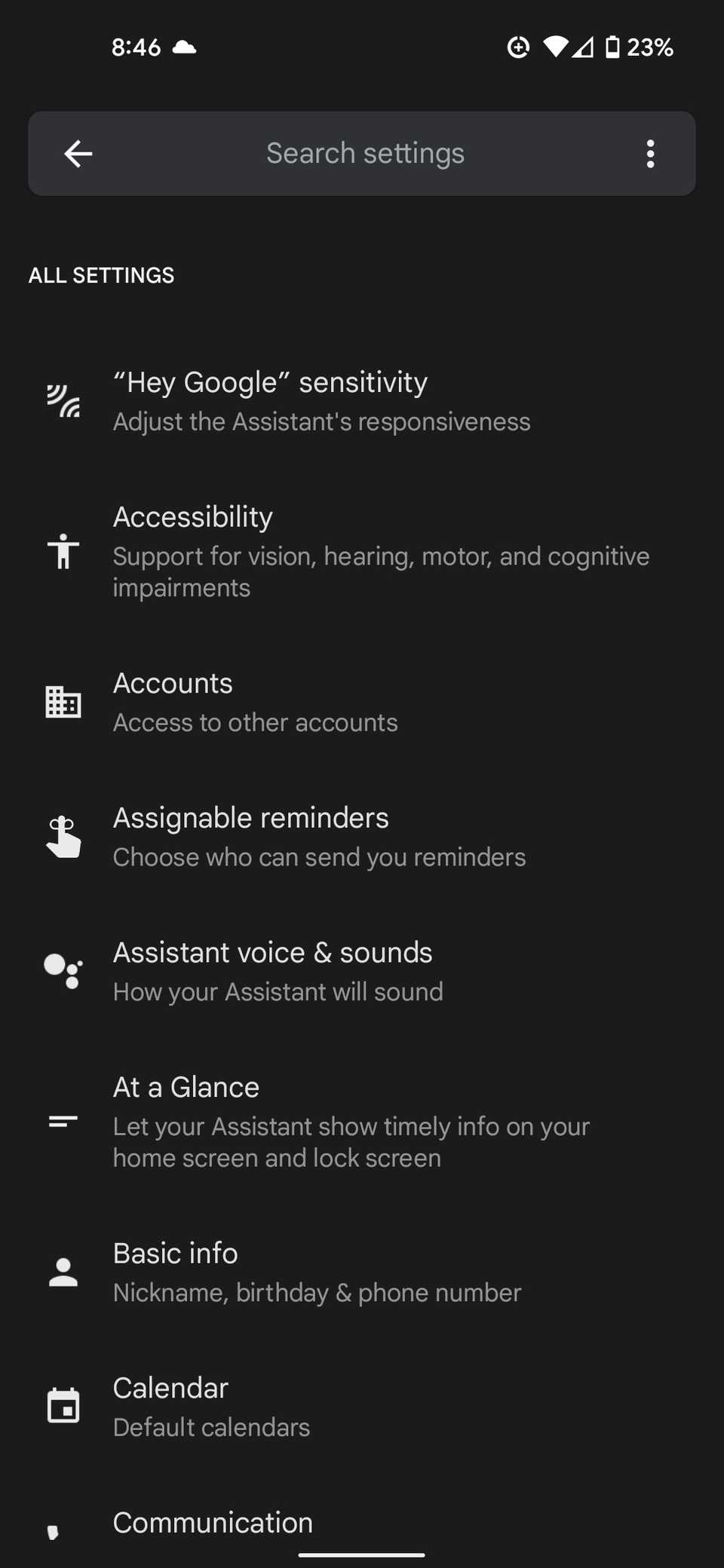Screen dimensions: 724x1568
Task: Open "Hey Google" sensitivity settings
Action: coord(362,400)
